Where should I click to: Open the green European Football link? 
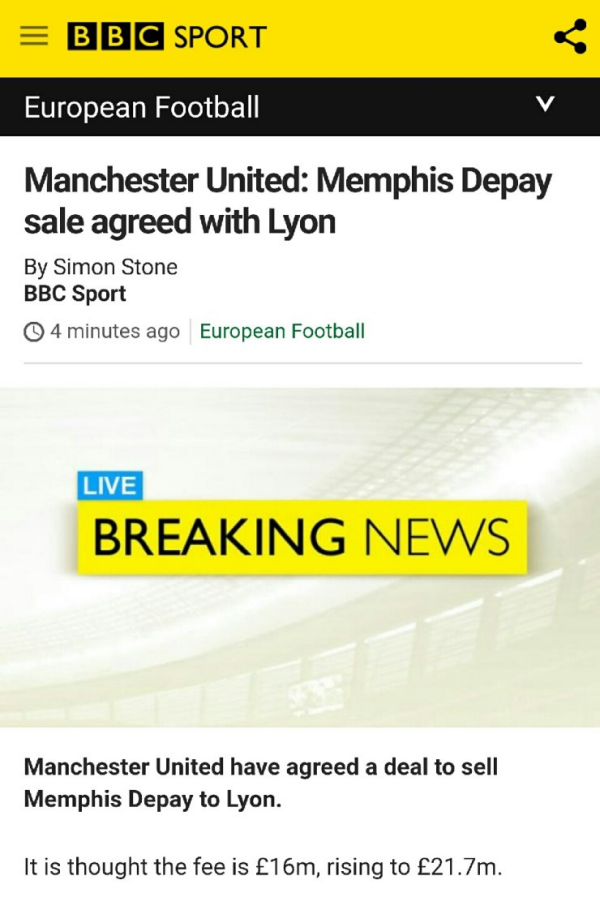tap(282, 331)
